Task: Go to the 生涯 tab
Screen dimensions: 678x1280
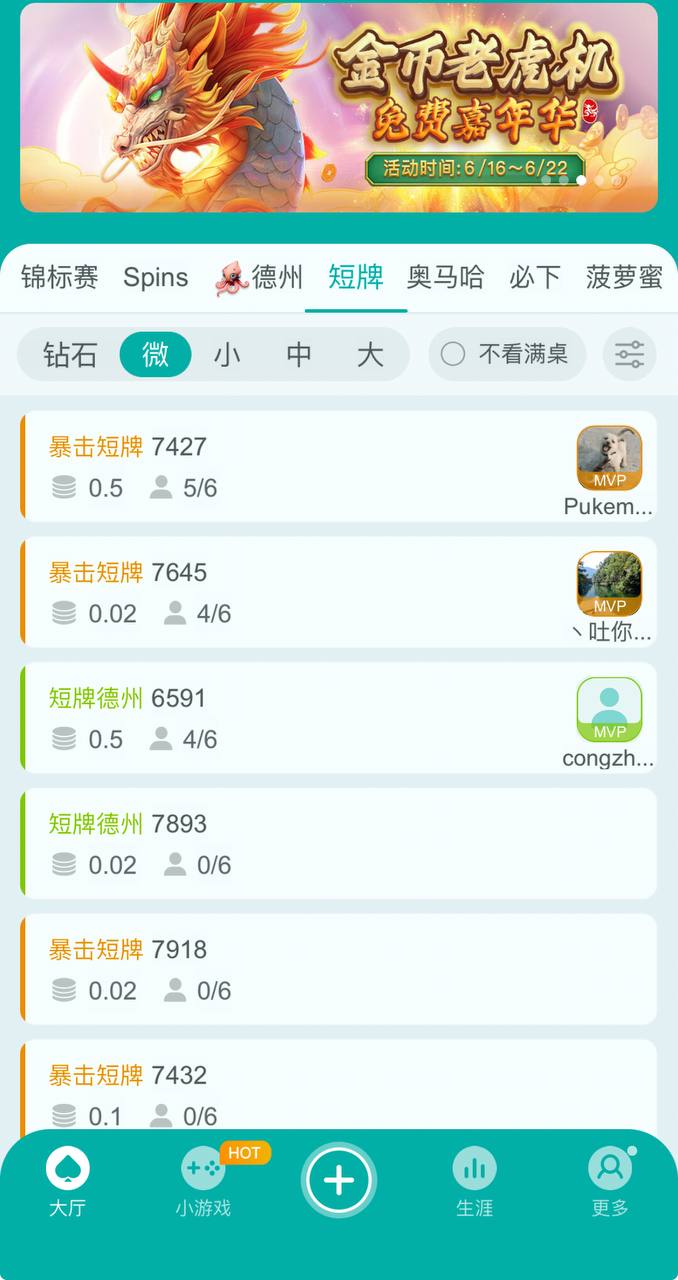Action: [474, 1182]
